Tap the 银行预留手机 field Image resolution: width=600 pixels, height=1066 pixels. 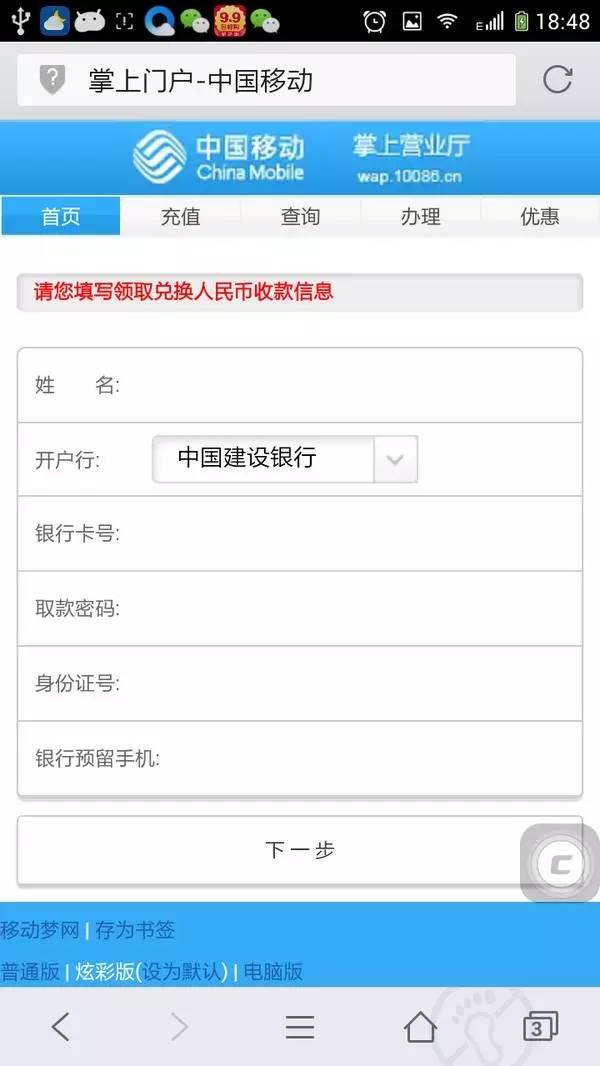coord(300,758)
